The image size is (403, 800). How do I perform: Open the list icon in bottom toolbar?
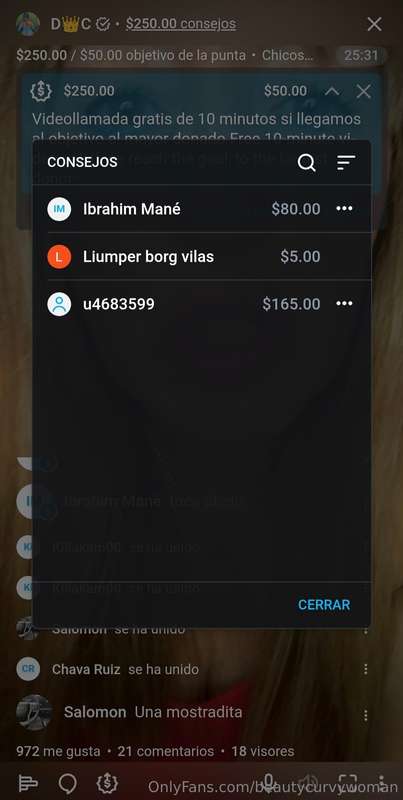(27, 783)
